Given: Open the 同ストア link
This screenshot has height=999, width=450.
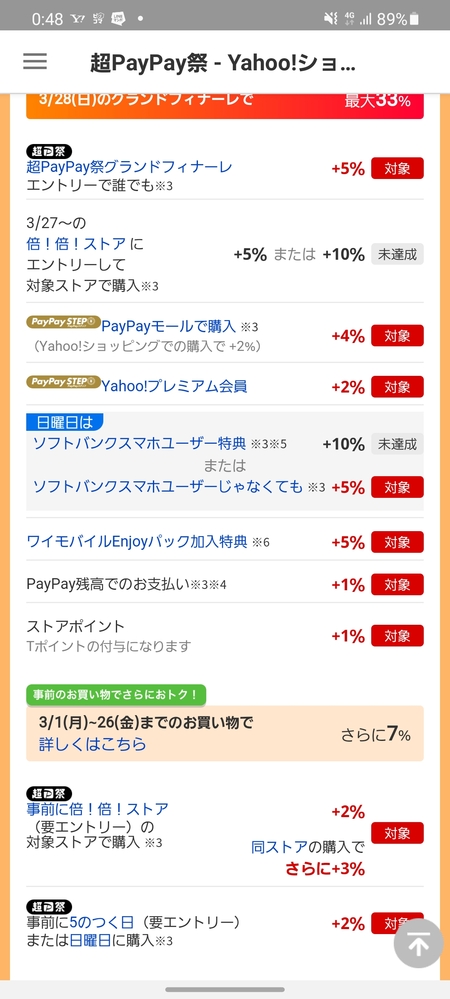Looking at the screenshot, I should pos(280,847).
